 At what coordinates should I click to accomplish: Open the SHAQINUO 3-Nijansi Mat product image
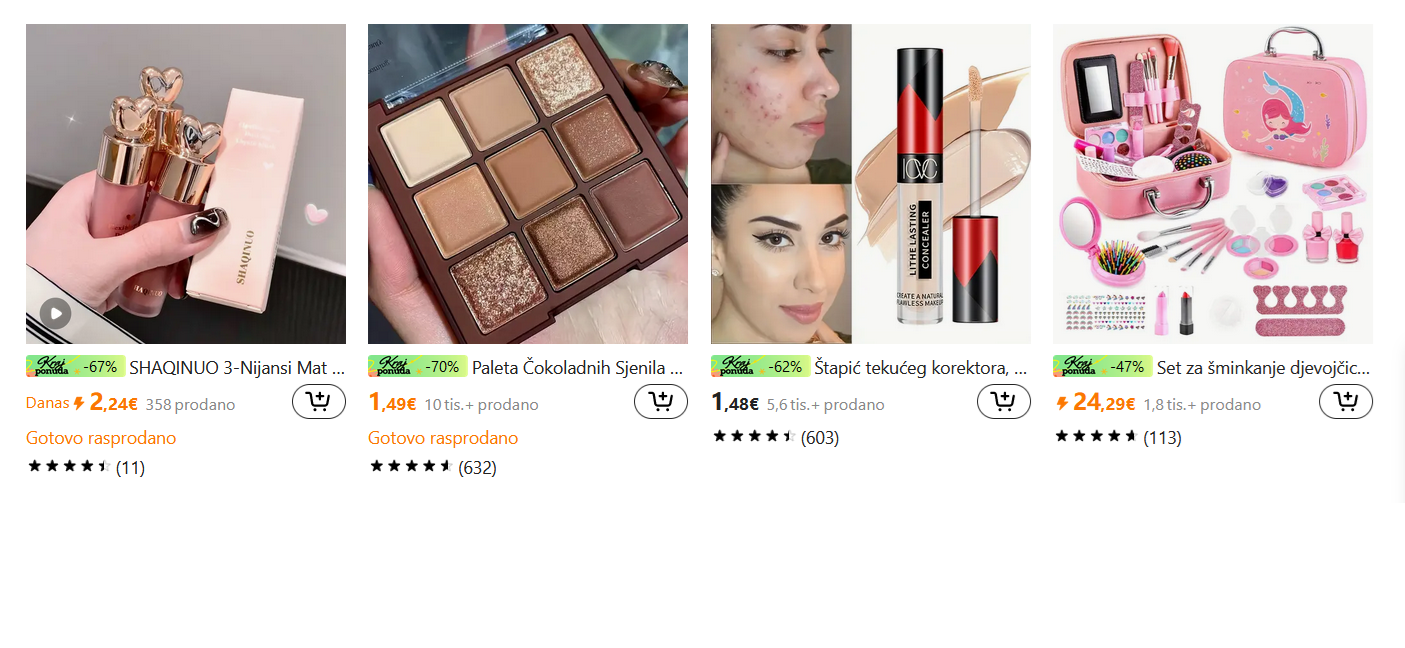click(186, 184)
